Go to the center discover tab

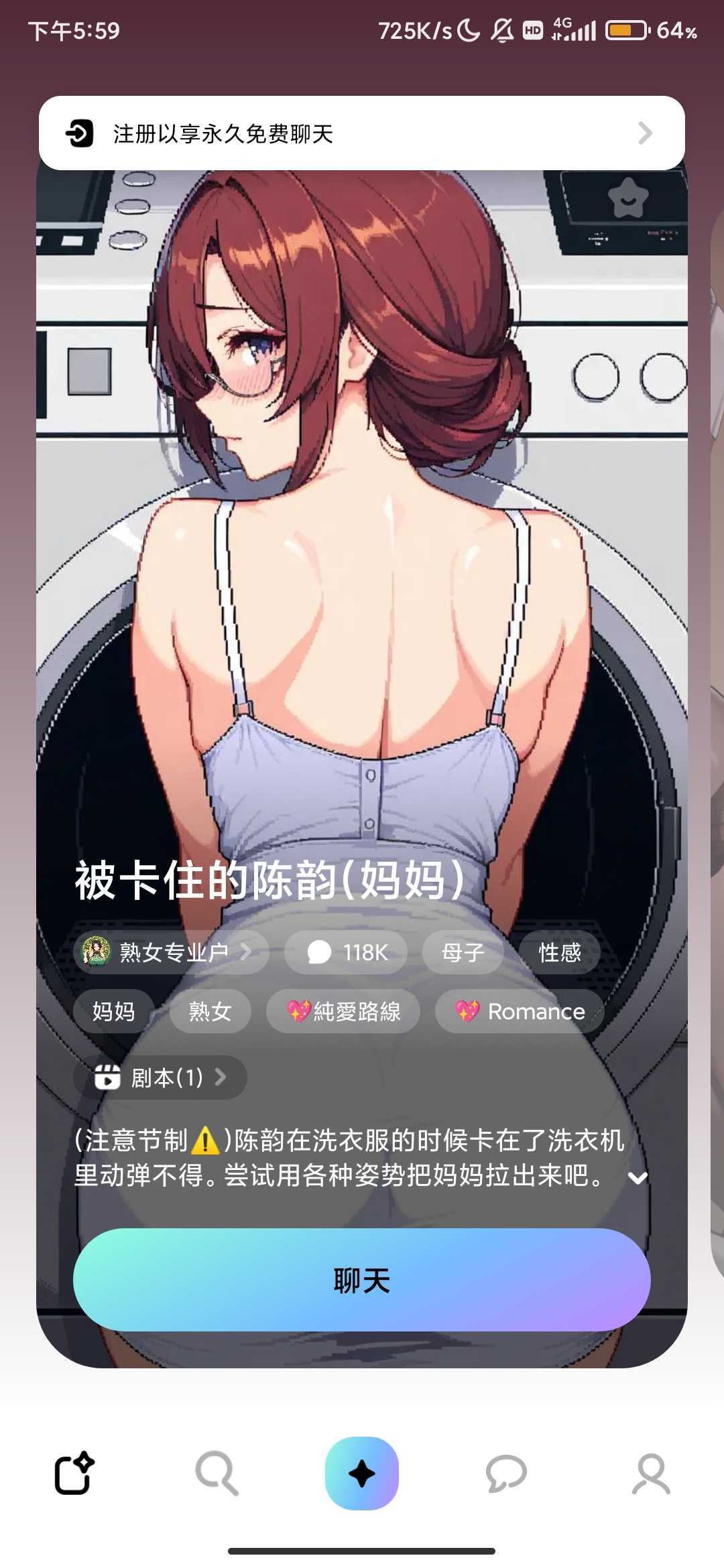pos(362,1473)
